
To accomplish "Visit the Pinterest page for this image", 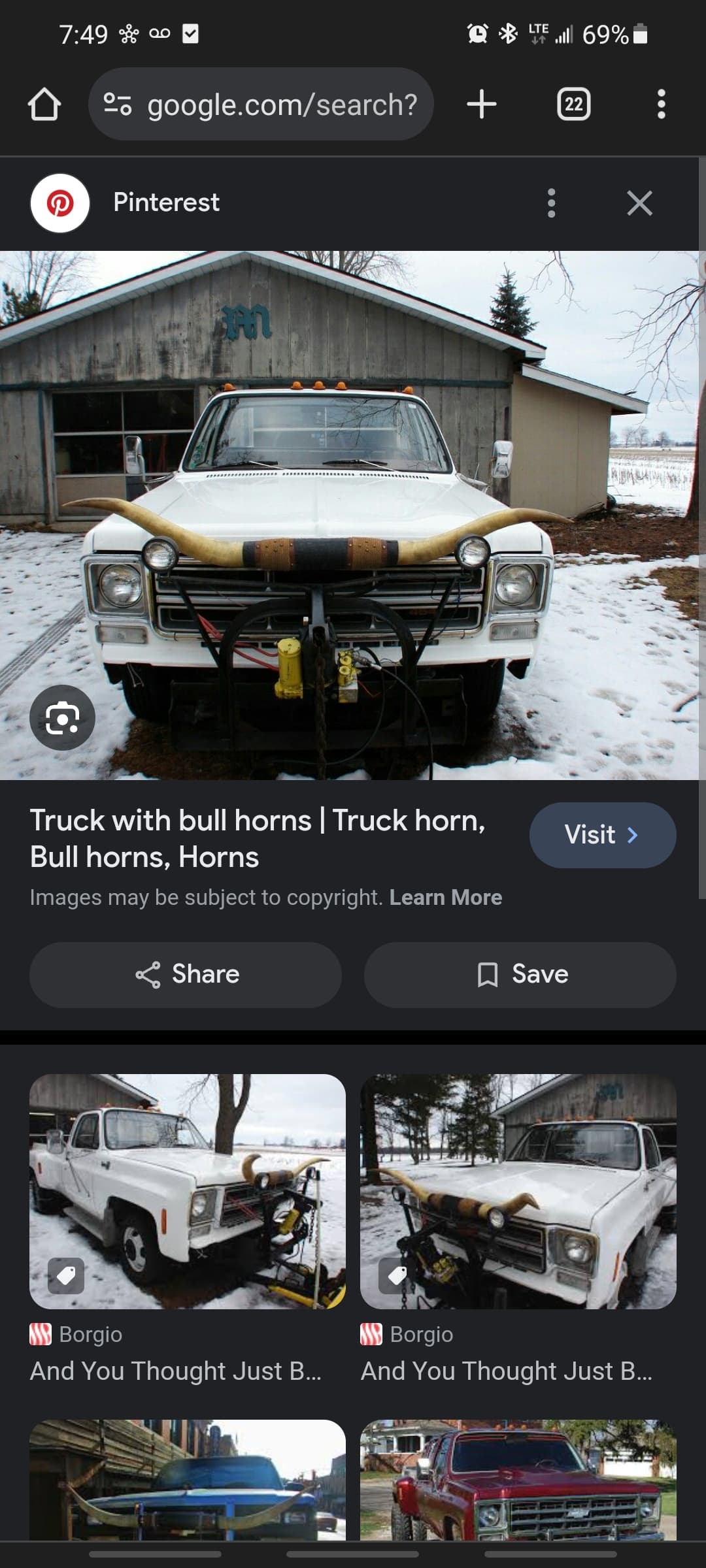I will [x=602, y=835].
